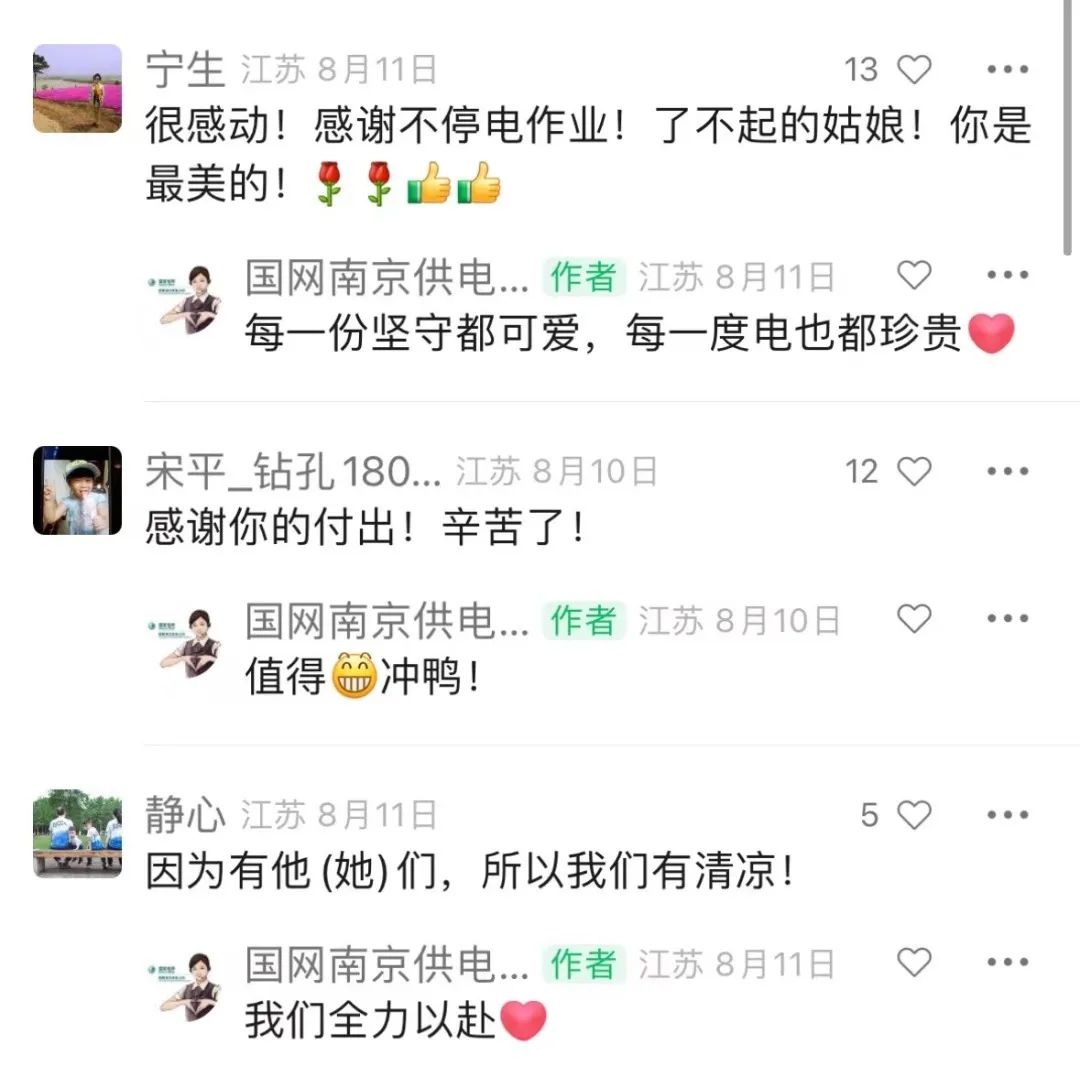Open 静心's profile avatar
This screenshot has width=1080, height=1088.
pos(77,834)
